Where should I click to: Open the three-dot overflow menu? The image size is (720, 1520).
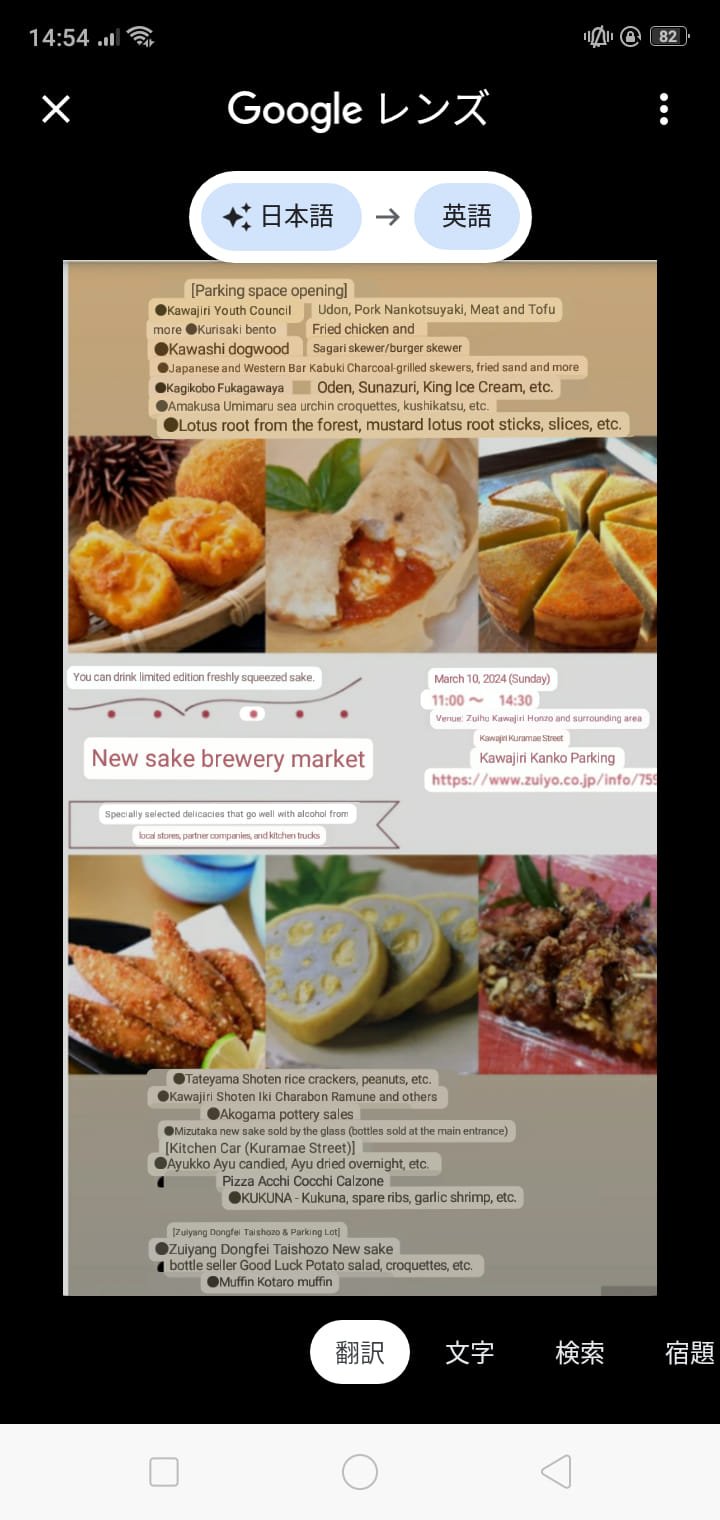tap(664, 109)
